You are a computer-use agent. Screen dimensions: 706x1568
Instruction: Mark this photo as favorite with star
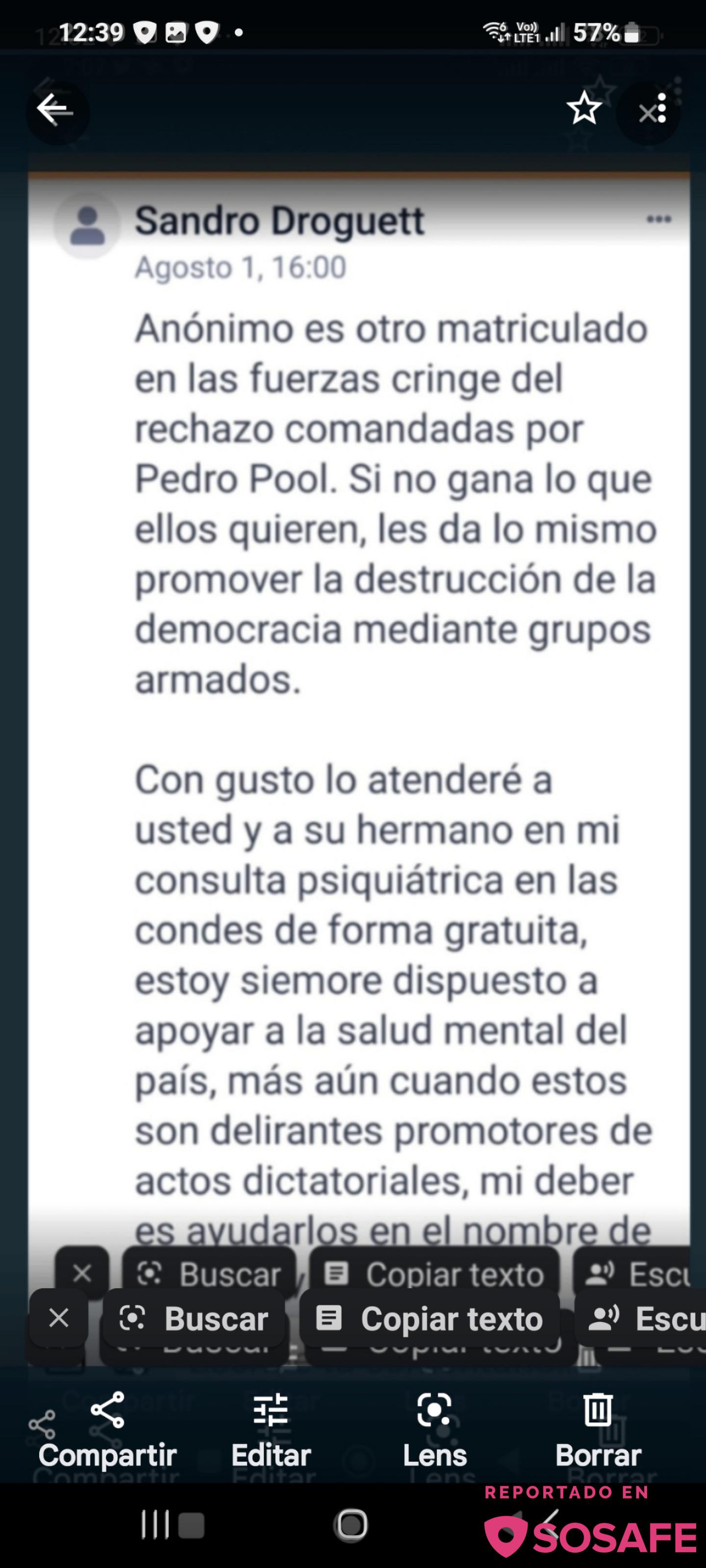point(583,109)
